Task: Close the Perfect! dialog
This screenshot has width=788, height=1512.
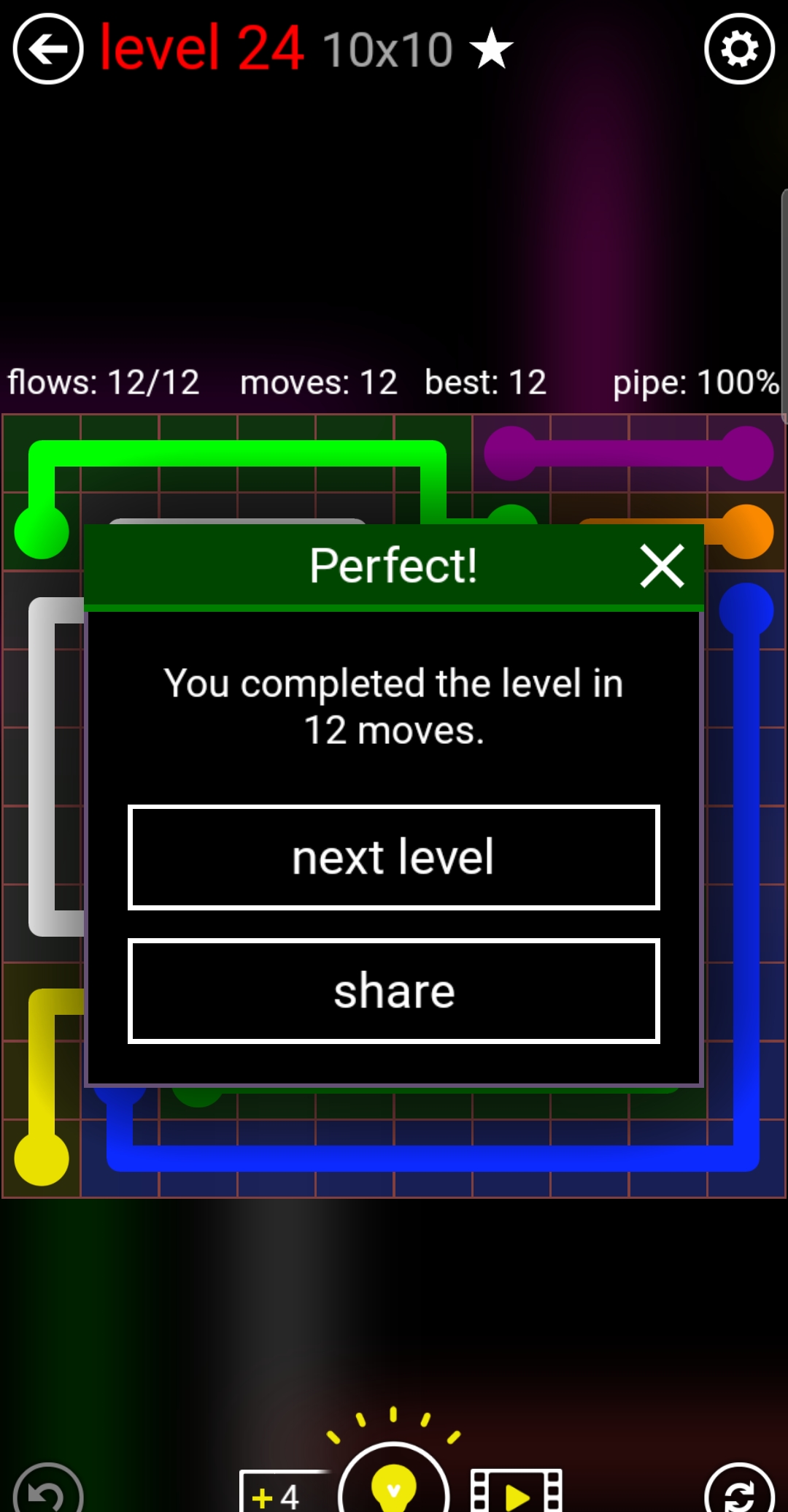Action: click(x=662, y=566)
